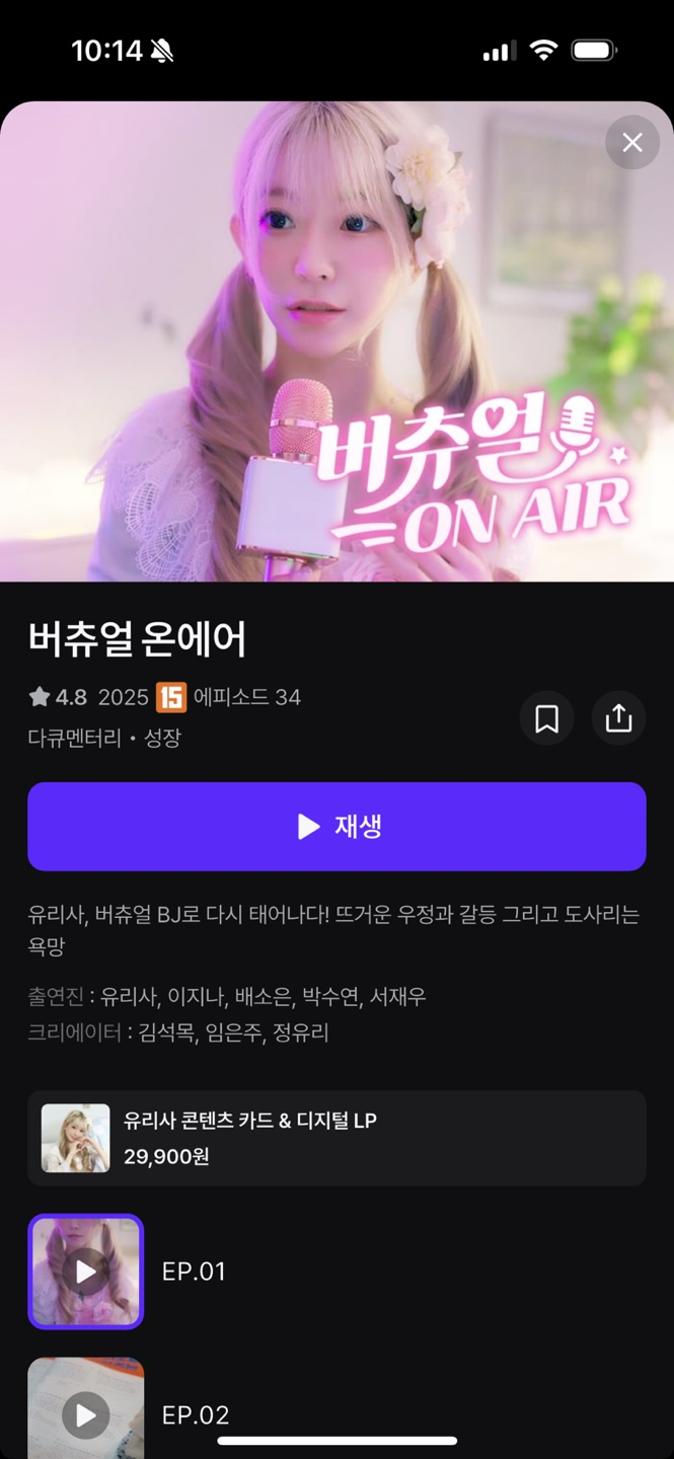Play episode EP.02

point(86,1413)
